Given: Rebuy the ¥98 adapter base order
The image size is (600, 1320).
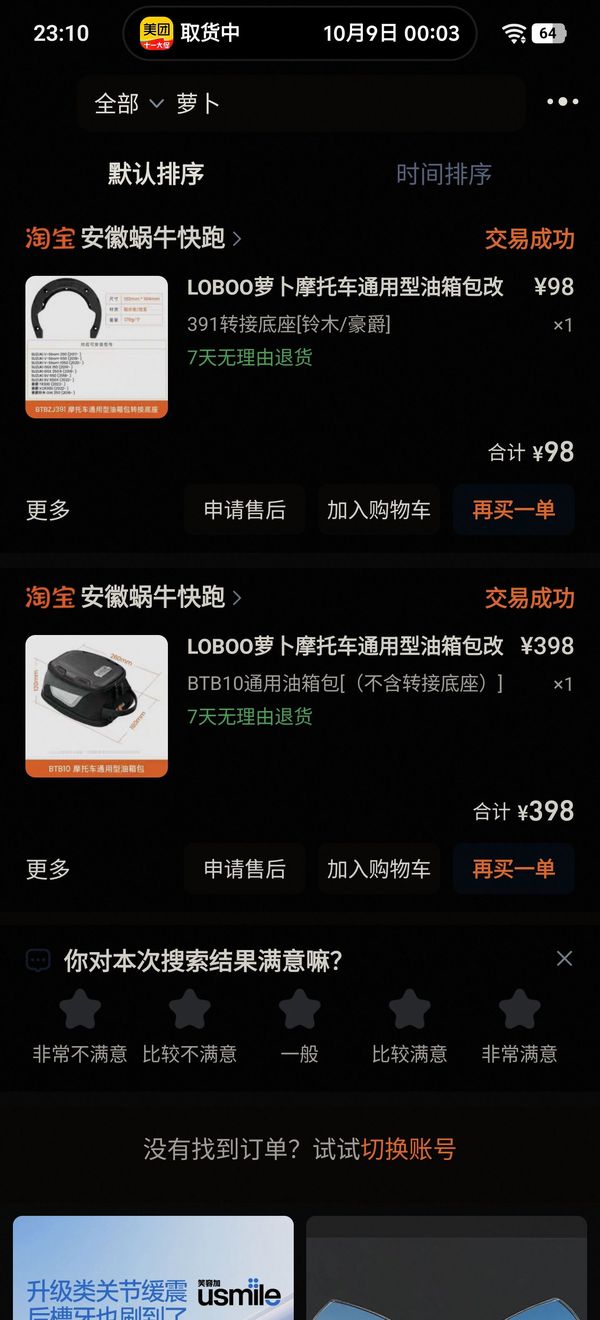Looking at the screenshot, I should coord(513,510).
